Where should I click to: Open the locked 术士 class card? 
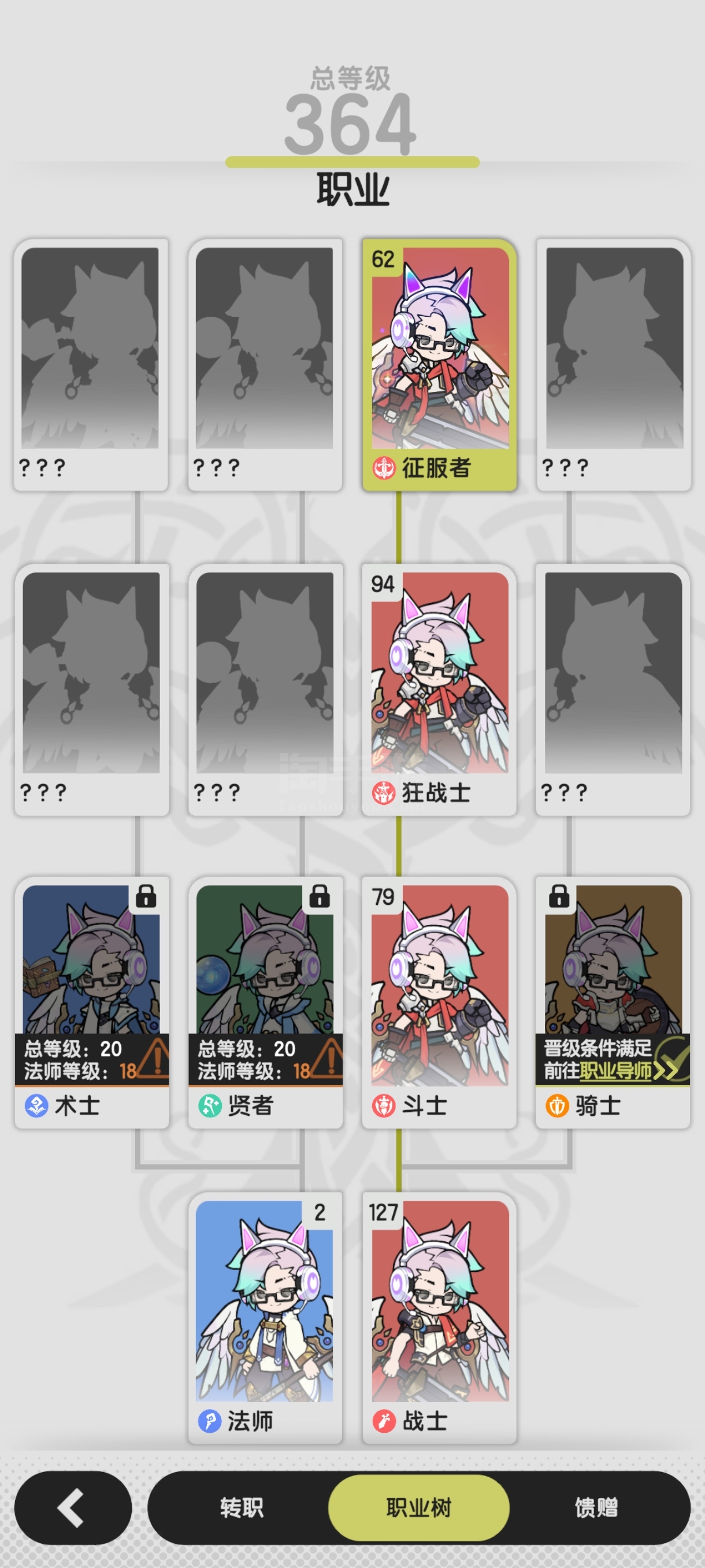click(92, 1003)
